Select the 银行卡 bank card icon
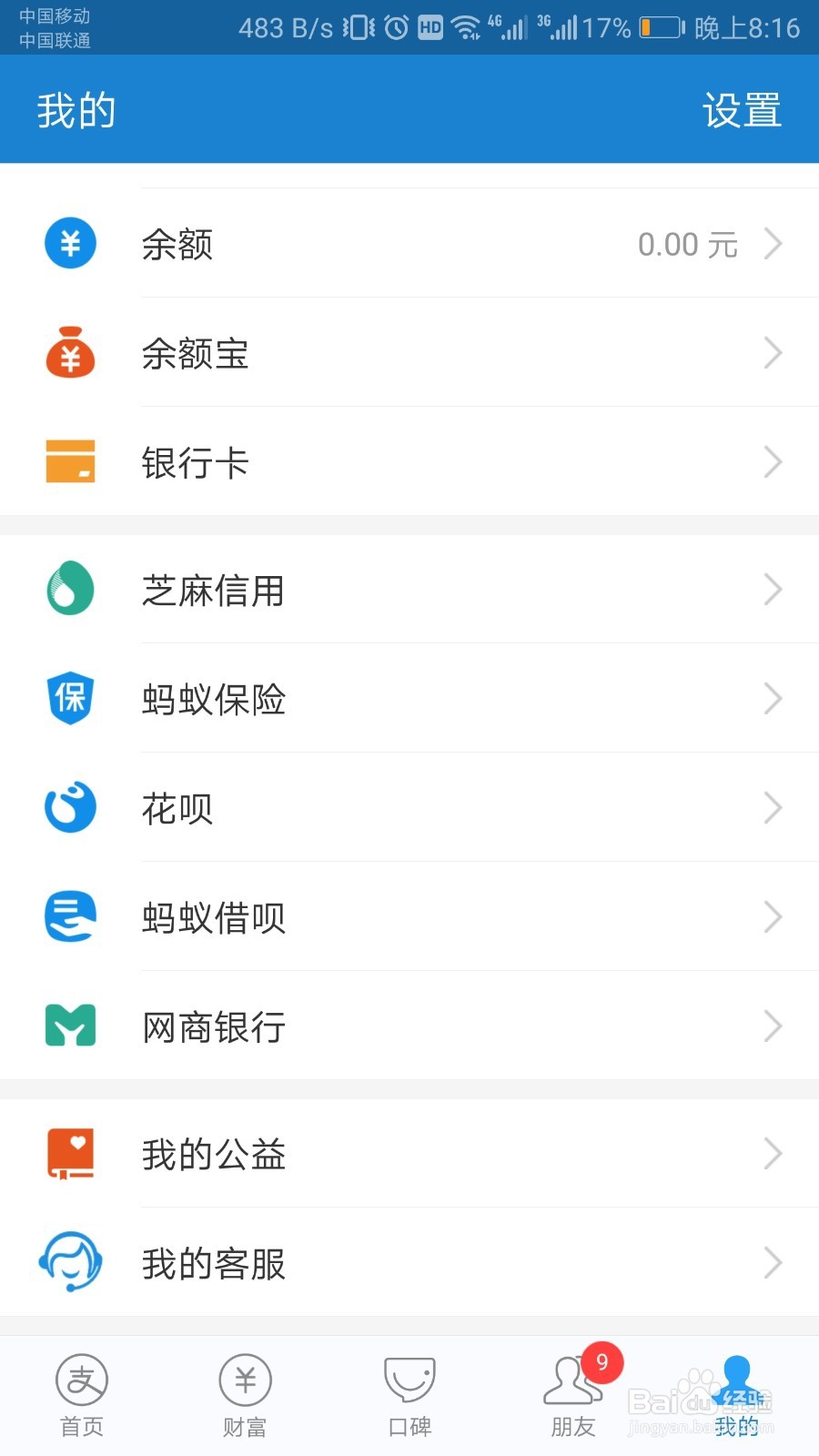The width and height of the screenshot is (819, 1456). (69, 462)
